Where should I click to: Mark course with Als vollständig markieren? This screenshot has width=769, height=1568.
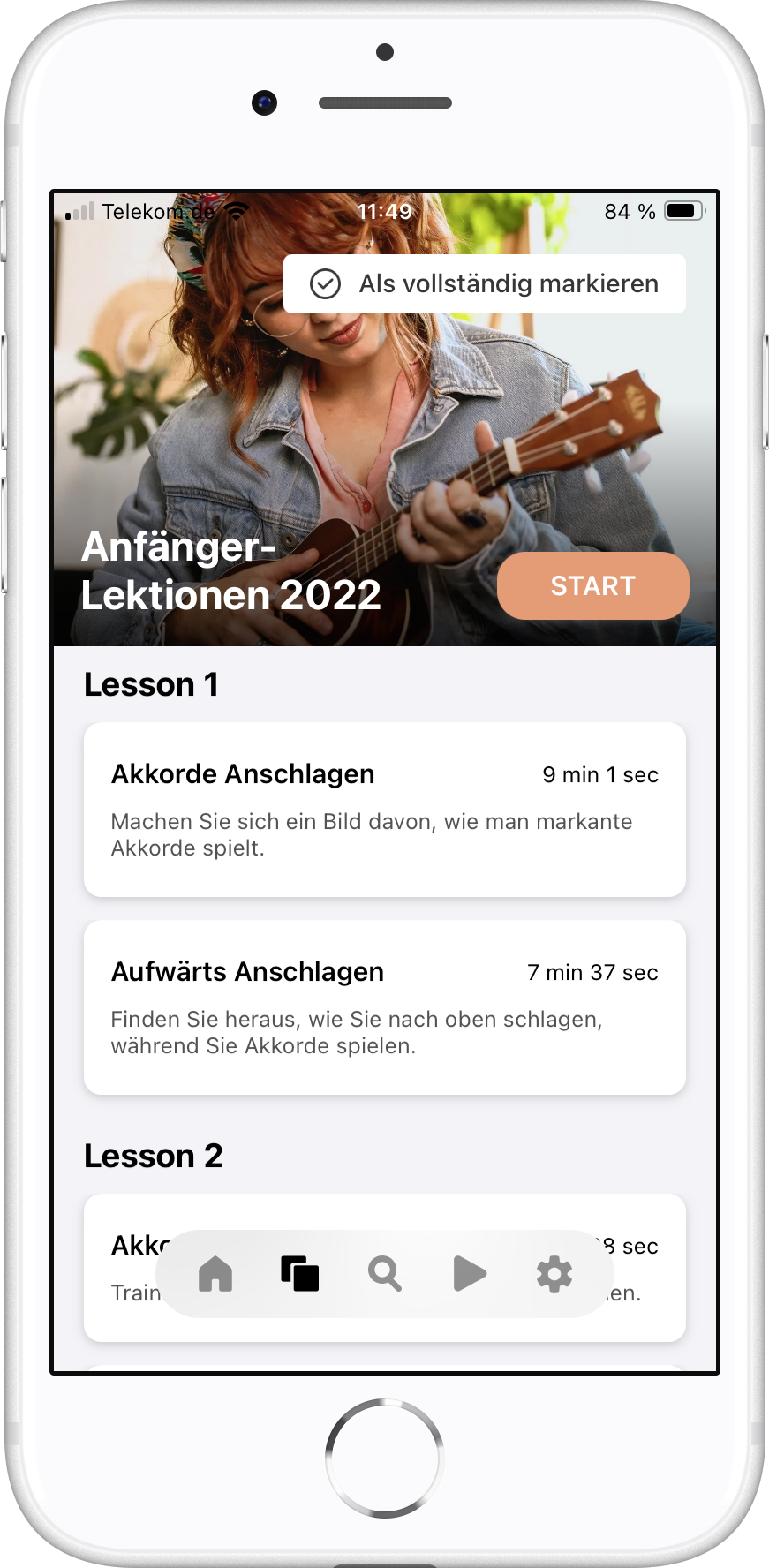[484, 283]
